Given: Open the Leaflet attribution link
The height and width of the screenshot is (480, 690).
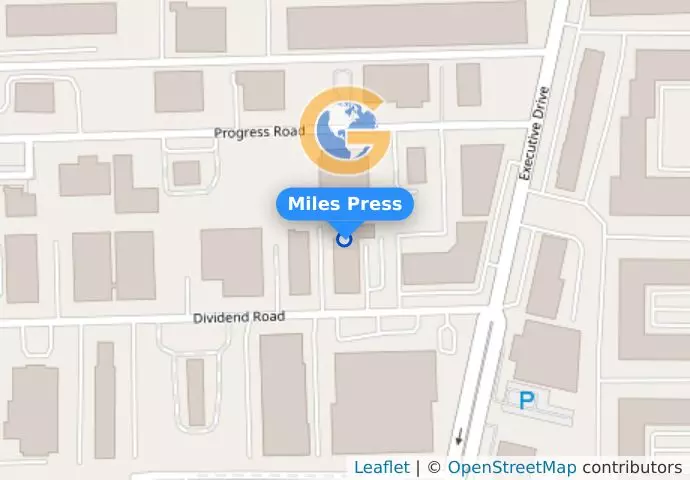Looking at the screenshot, I should 381,467.
